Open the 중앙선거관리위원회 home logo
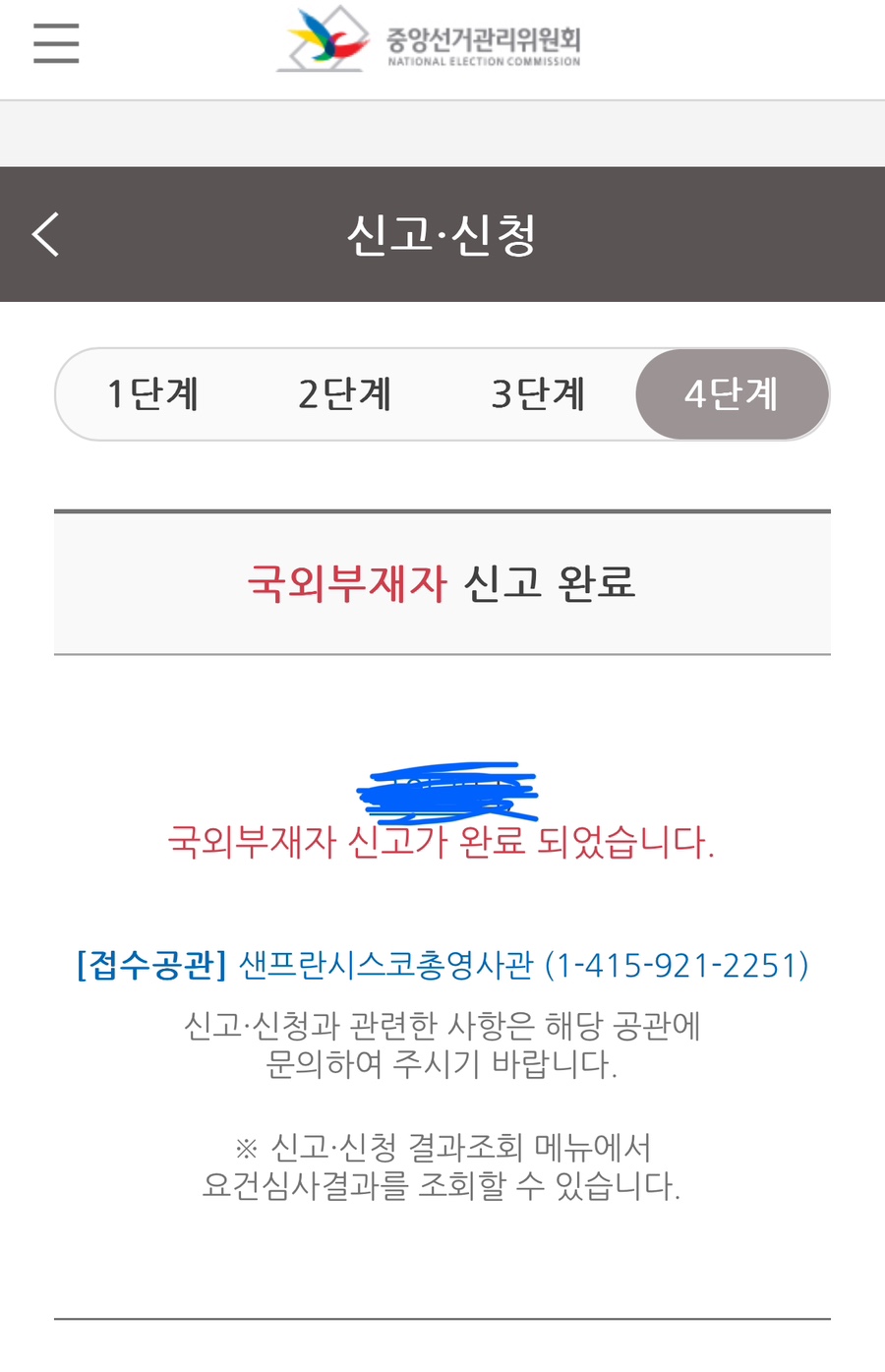This screenshot has width=885, height=1372. (x=430, y=41)
